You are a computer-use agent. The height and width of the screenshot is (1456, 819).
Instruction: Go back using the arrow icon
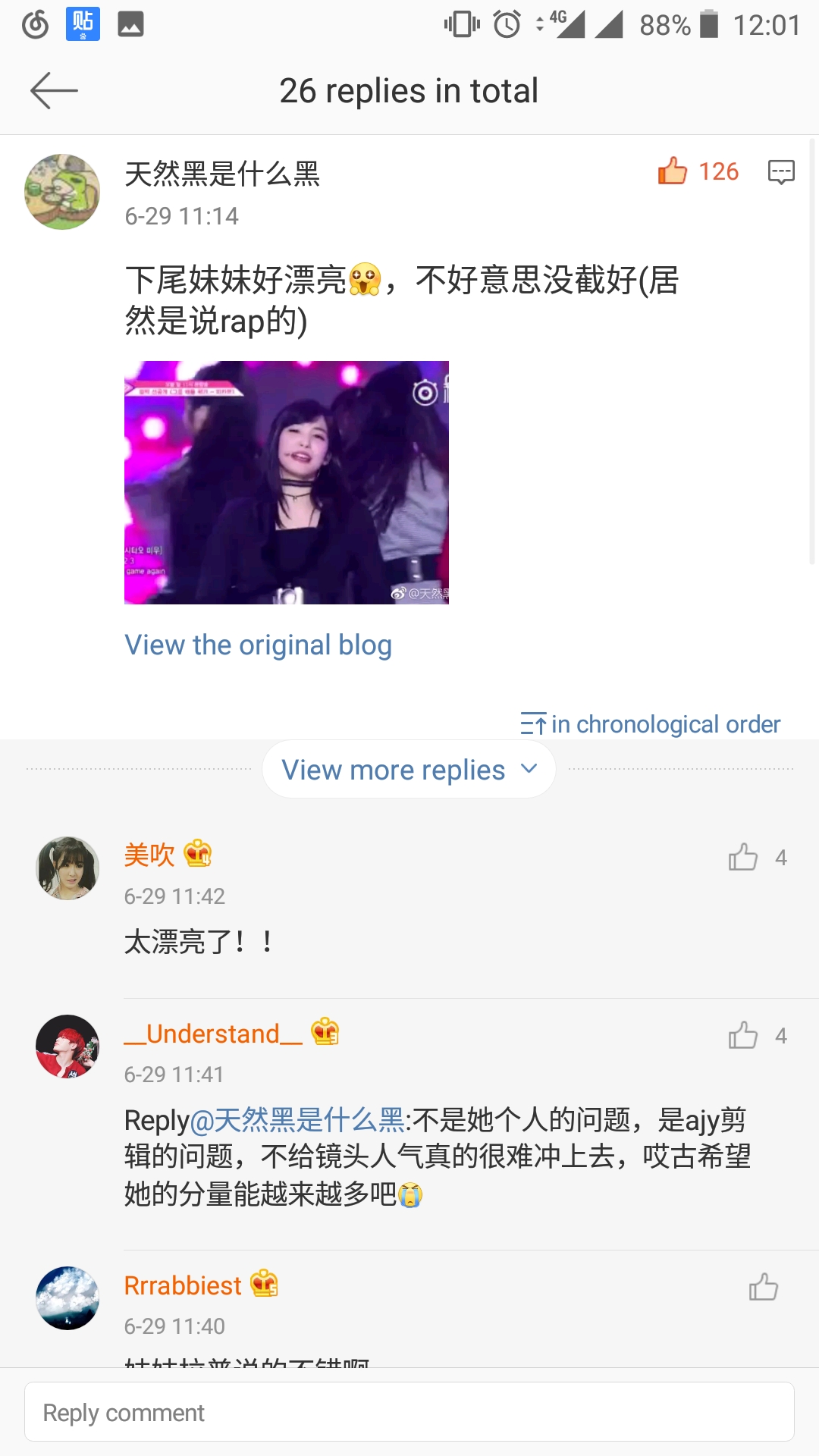(x=54, y=91)
